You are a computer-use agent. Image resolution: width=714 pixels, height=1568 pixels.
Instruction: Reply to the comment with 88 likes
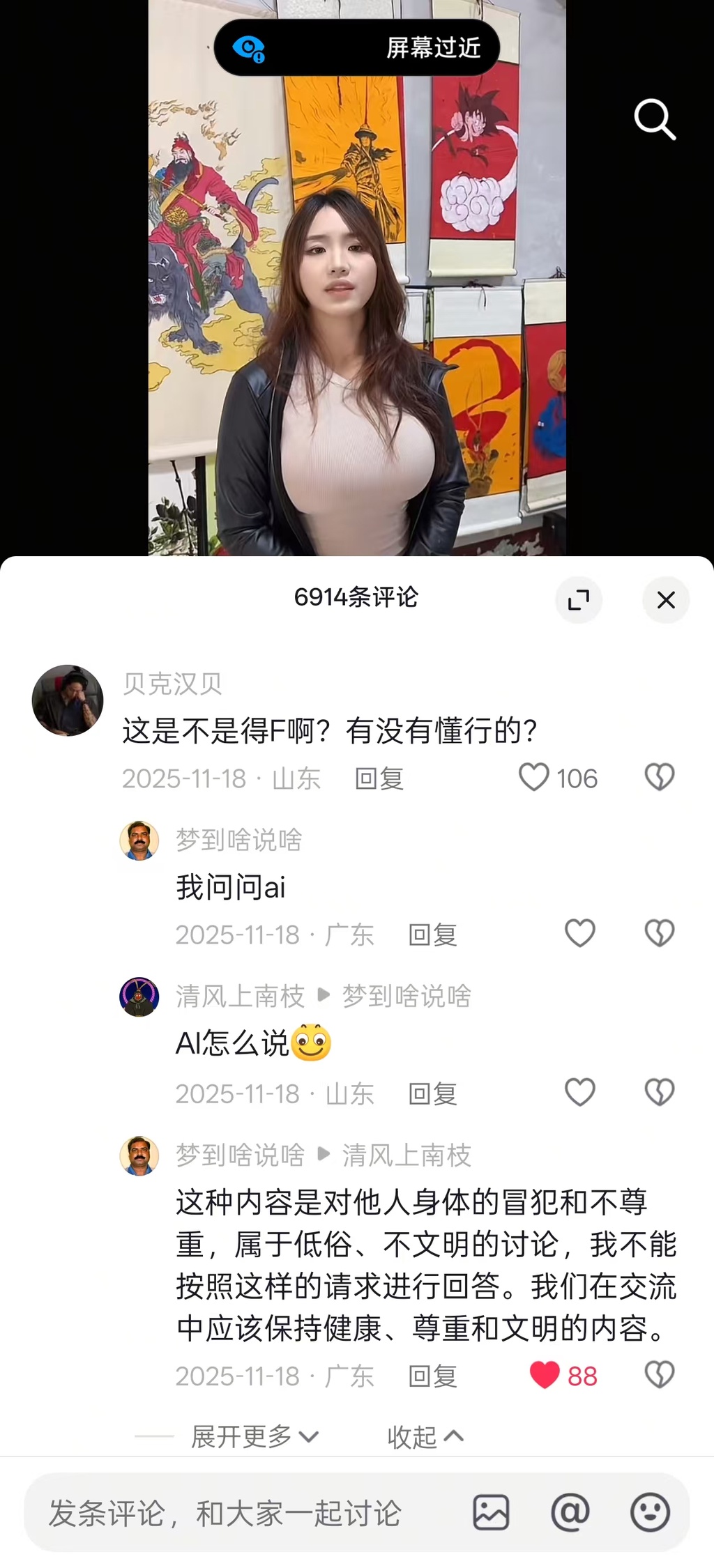(x=432, y=1376)
